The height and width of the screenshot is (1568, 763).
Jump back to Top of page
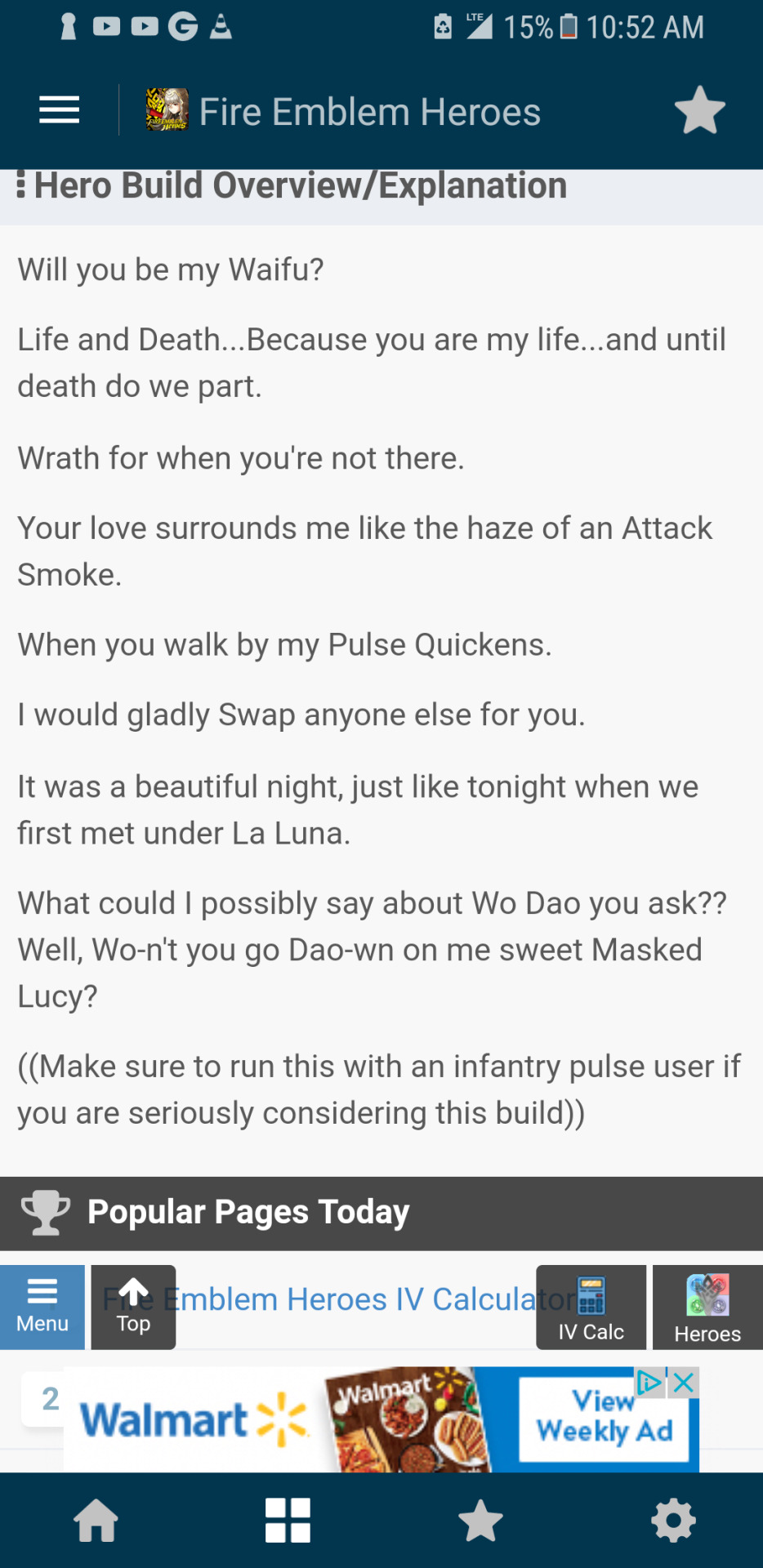(x=133, y=1307)
